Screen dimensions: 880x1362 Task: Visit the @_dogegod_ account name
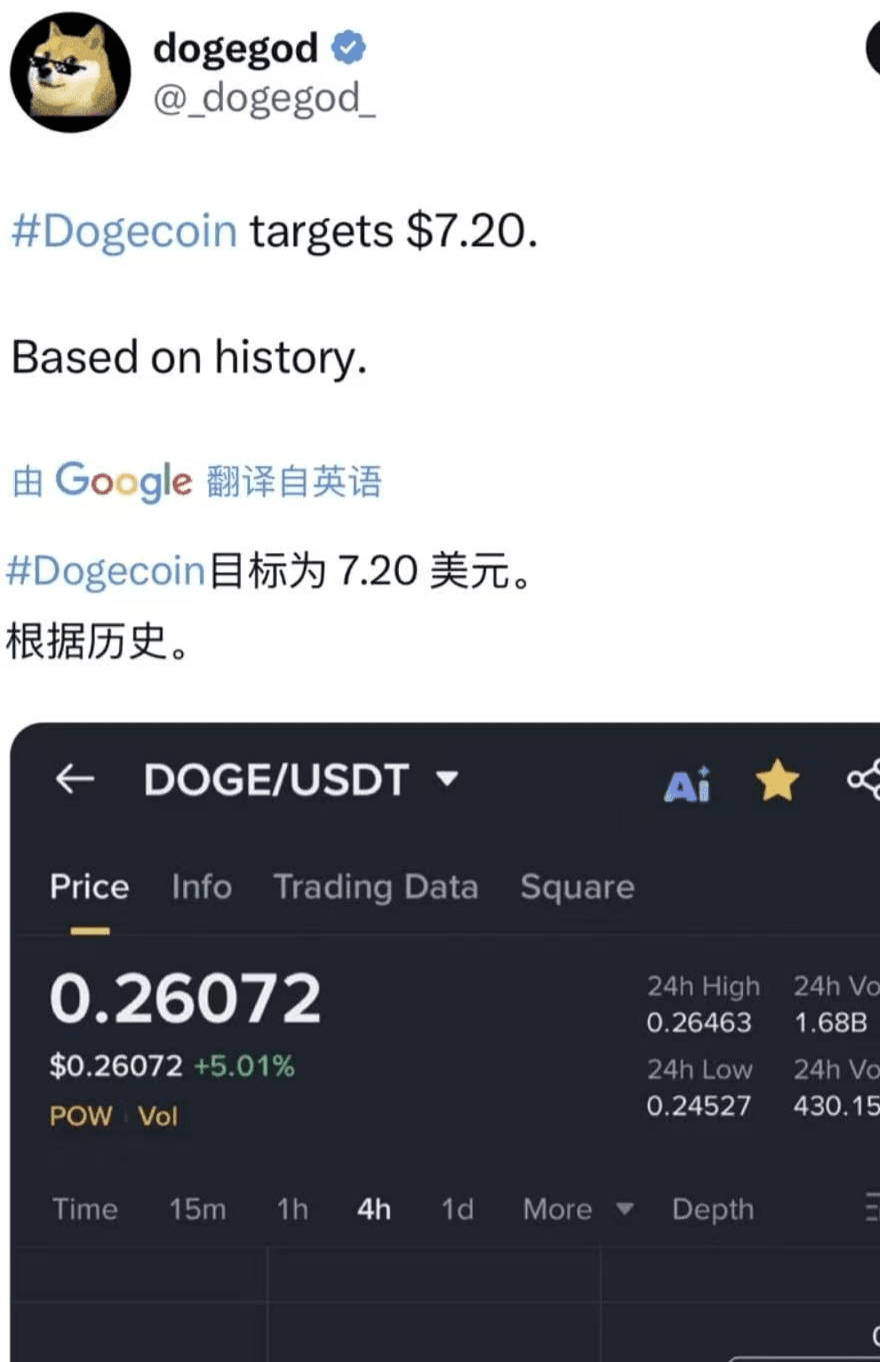point(264,98)
